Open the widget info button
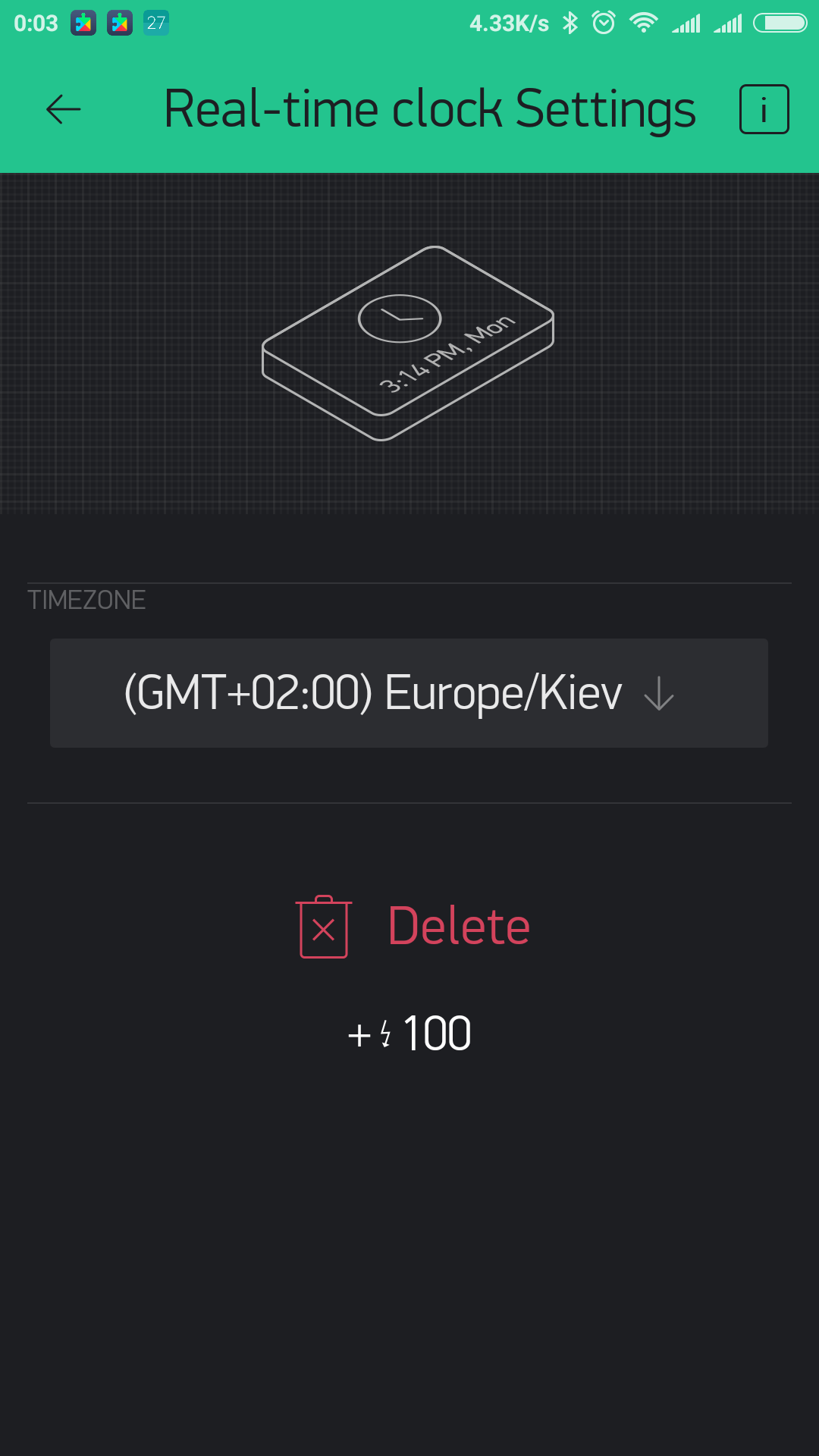The image size is (819, 1456). [764, 109]
